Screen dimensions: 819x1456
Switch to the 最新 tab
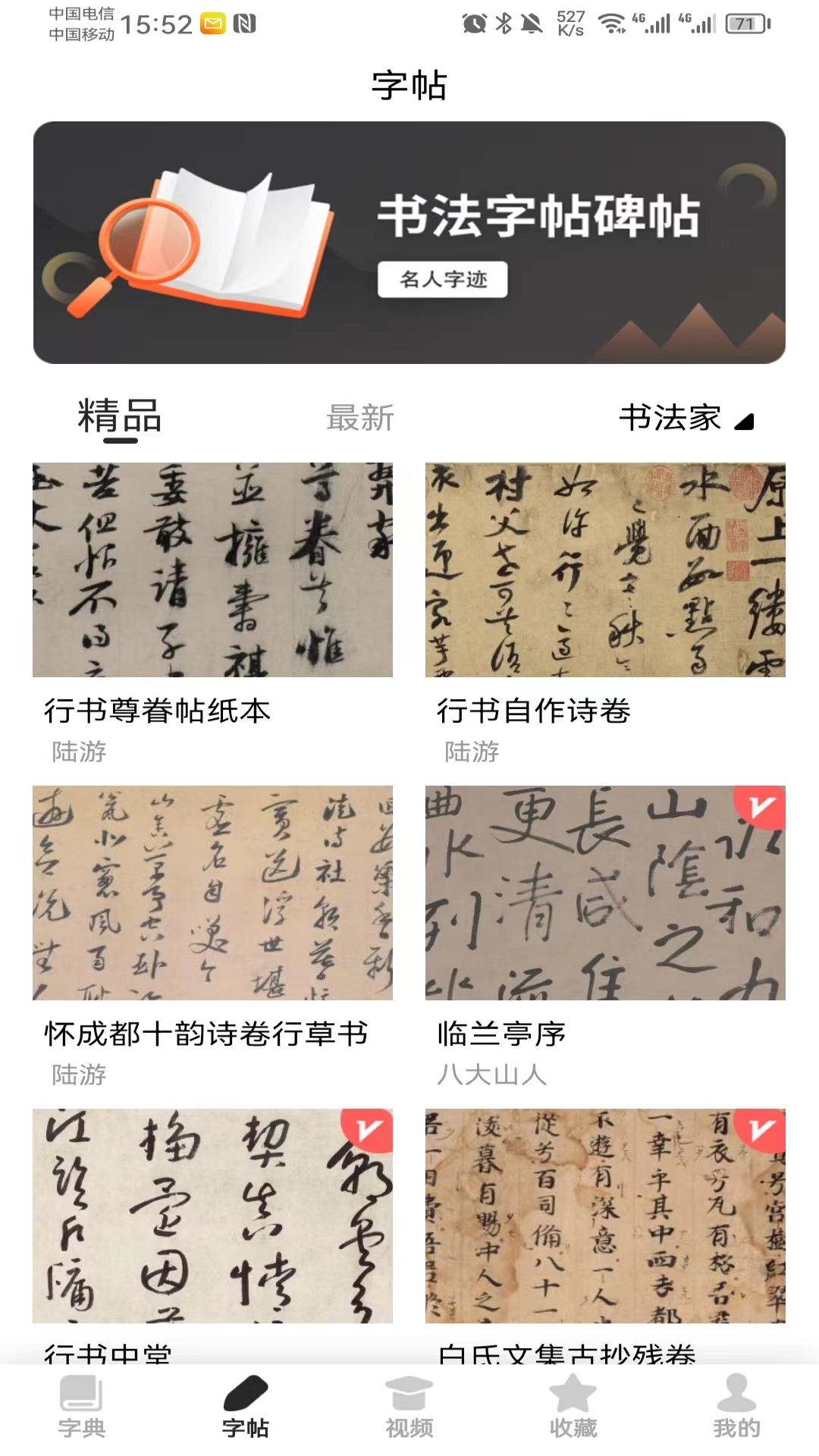click(359, 419)
